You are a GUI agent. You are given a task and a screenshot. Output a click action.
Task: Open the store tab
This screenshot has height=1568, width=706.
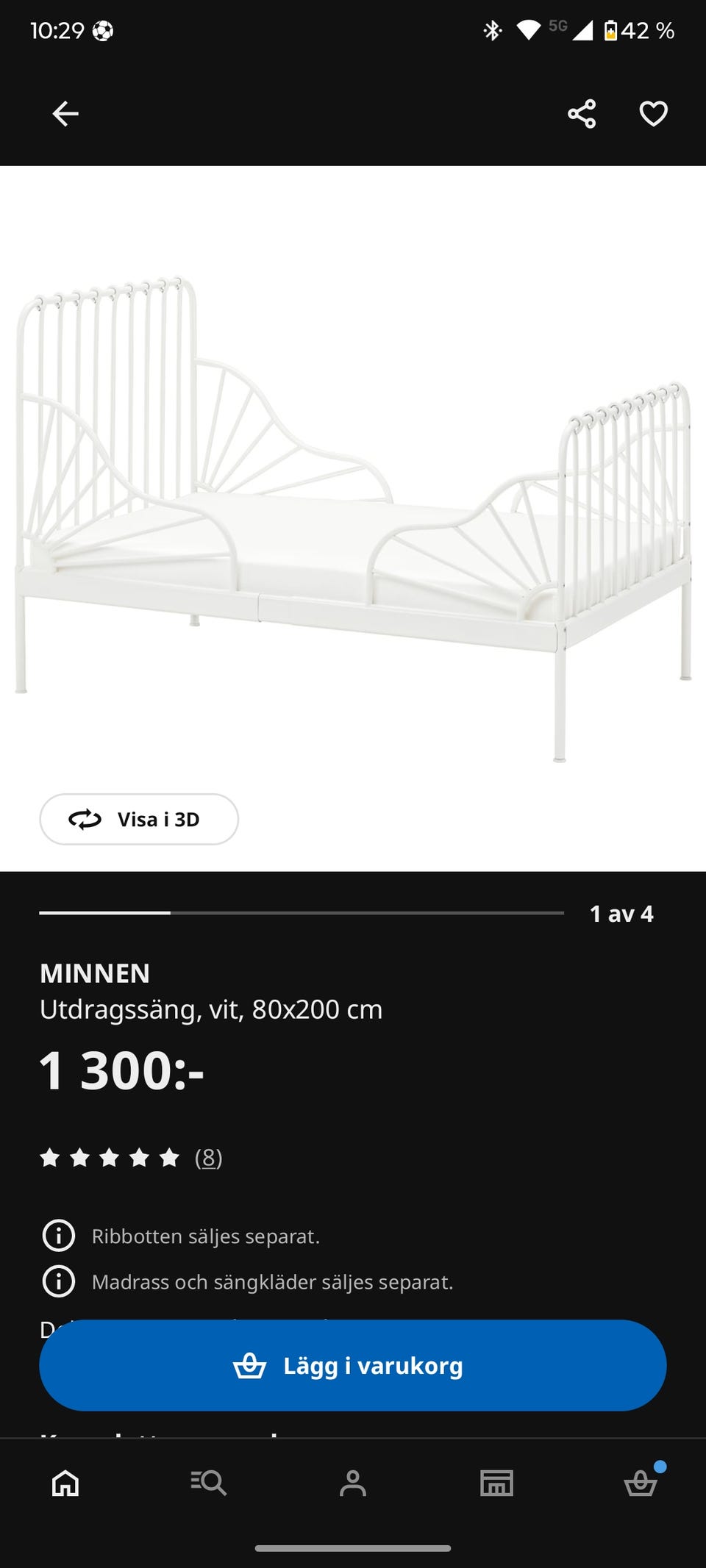[x=496, y=1483]
